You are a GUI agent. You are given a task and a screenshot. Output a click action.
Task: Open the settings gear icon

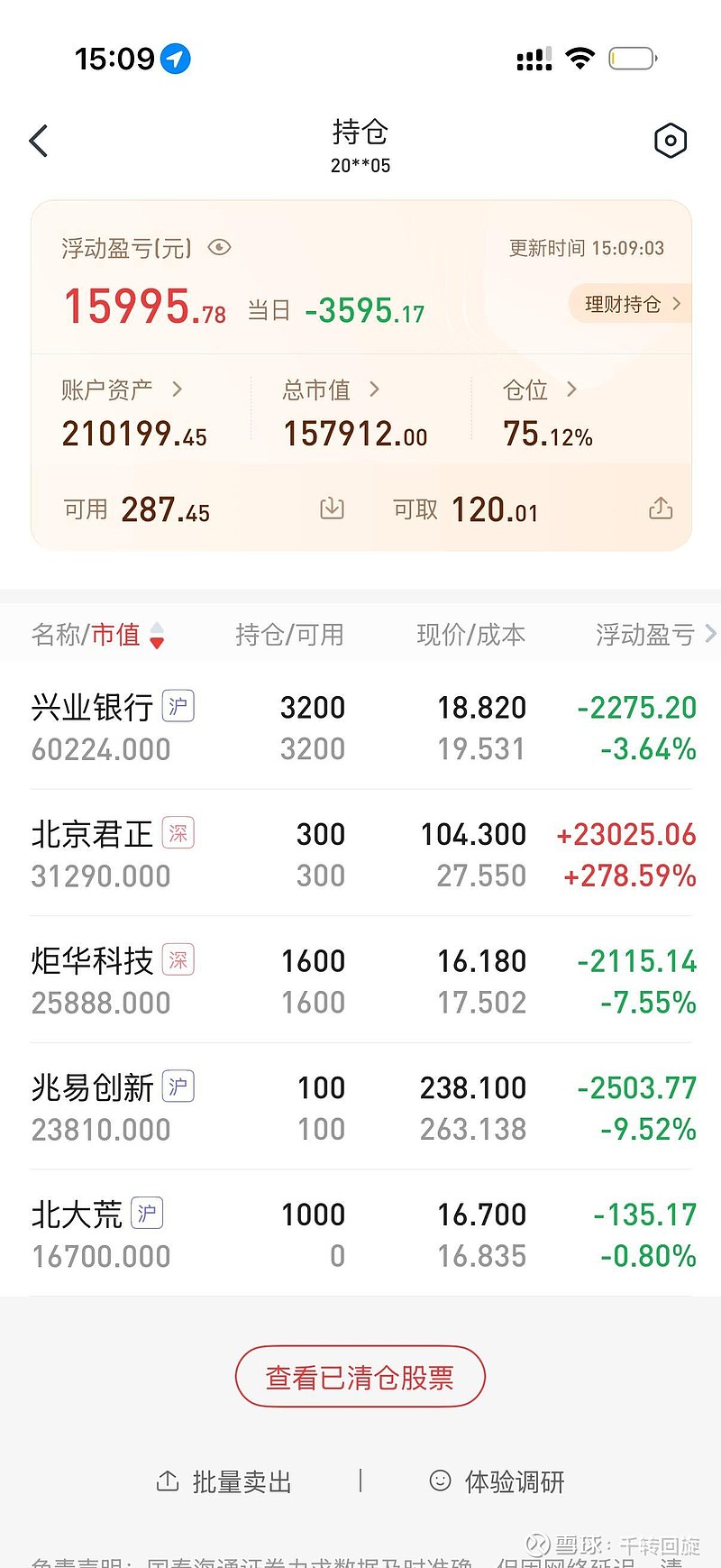tap(671, 141)
